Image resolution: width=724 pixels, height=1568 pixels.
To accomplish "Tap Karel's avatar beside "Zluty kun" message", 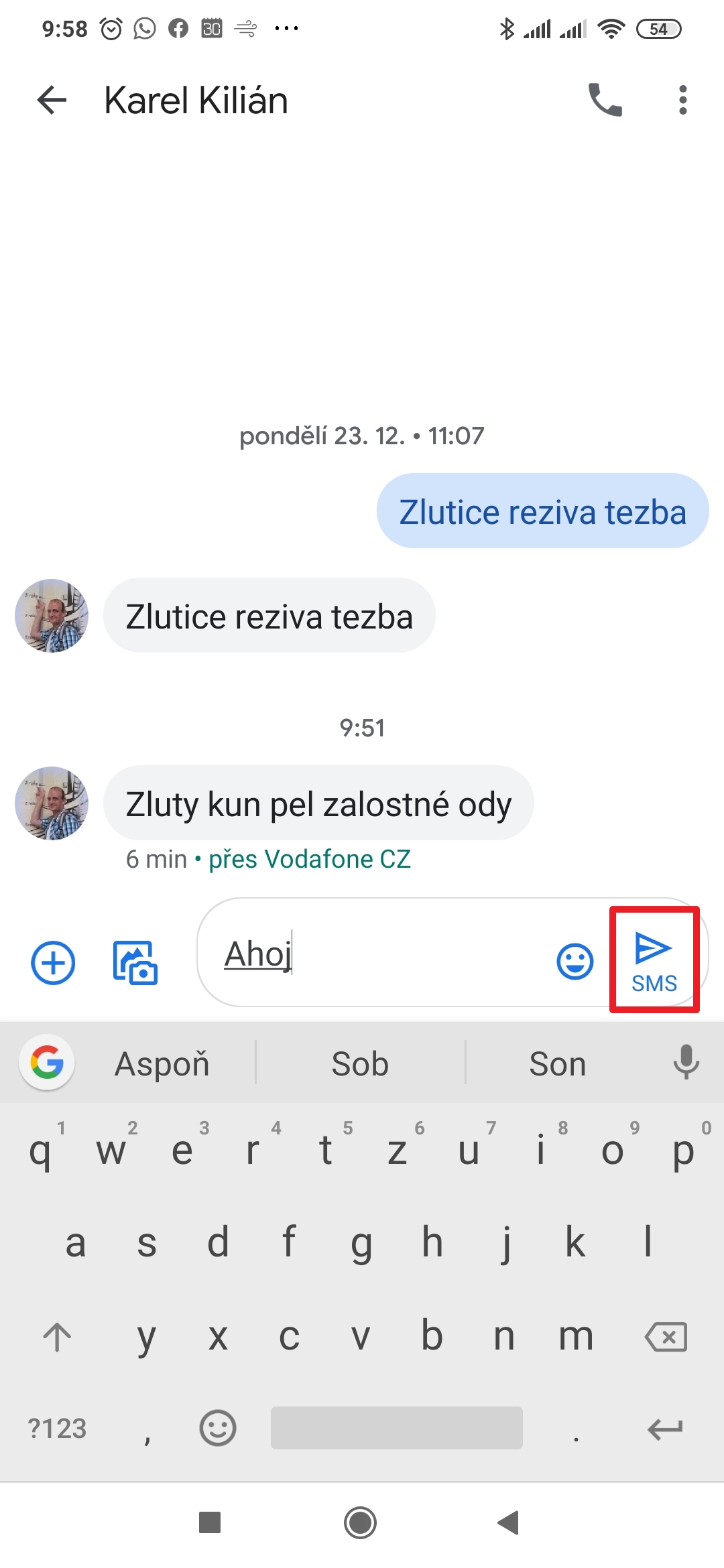I will click(52, 803).
